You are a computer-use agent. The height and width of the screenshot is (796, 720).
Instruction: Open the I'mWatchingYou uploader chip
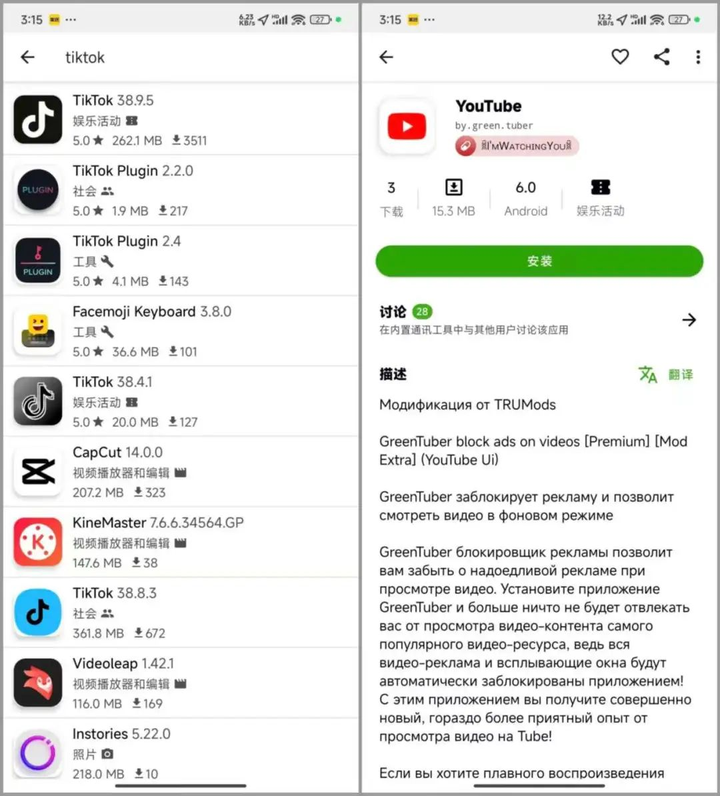[x=517, y=146]
